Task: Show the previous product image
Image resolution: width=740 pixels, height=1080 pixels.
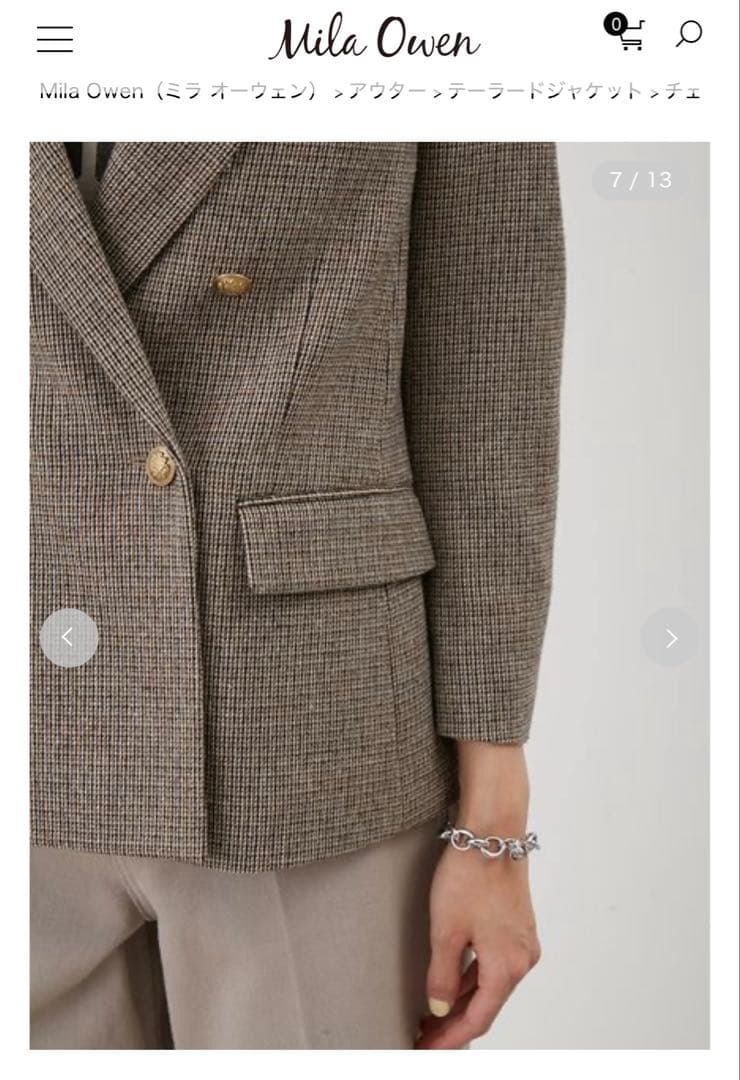Action: point(69,637)
